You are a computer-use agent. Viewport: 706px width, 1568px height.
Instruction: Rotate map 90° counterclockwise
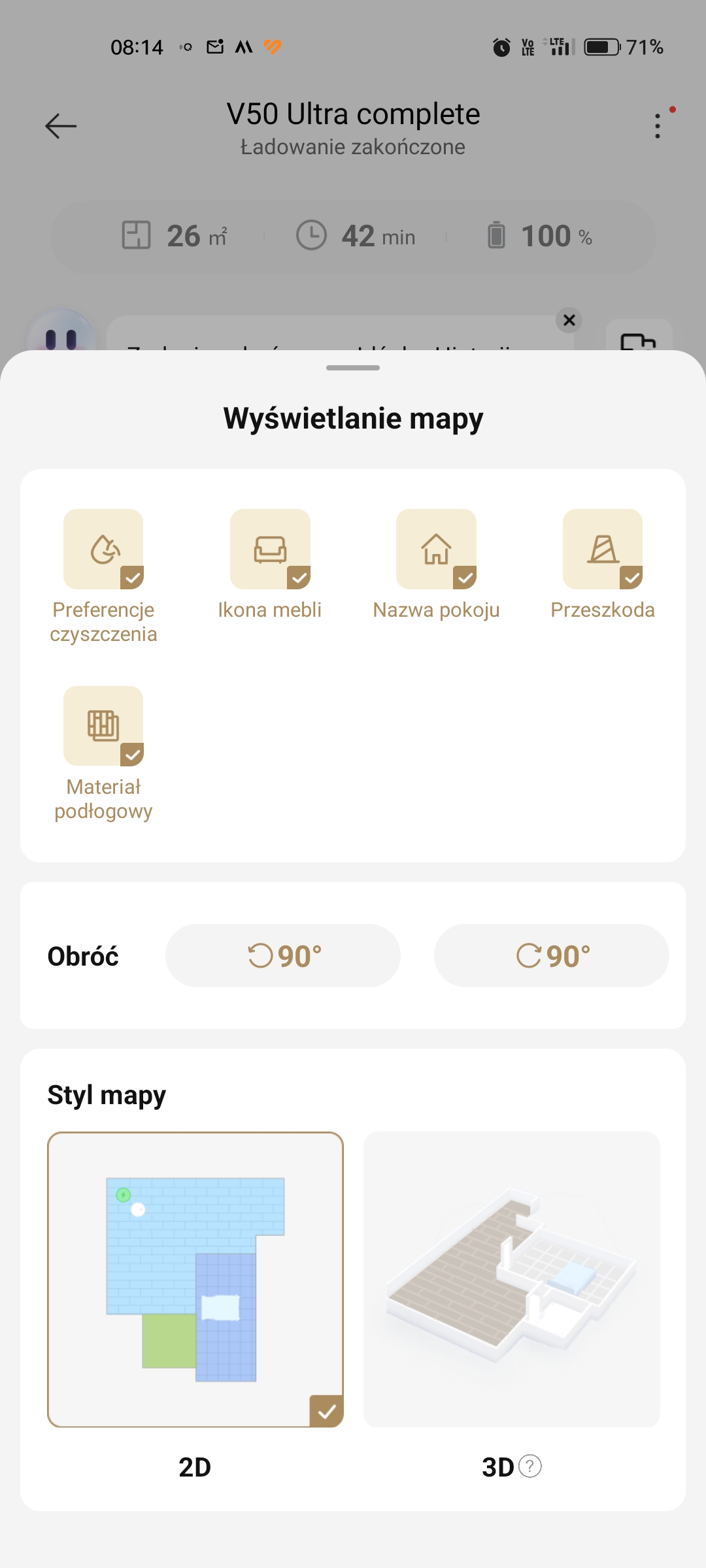click(283, 955)
